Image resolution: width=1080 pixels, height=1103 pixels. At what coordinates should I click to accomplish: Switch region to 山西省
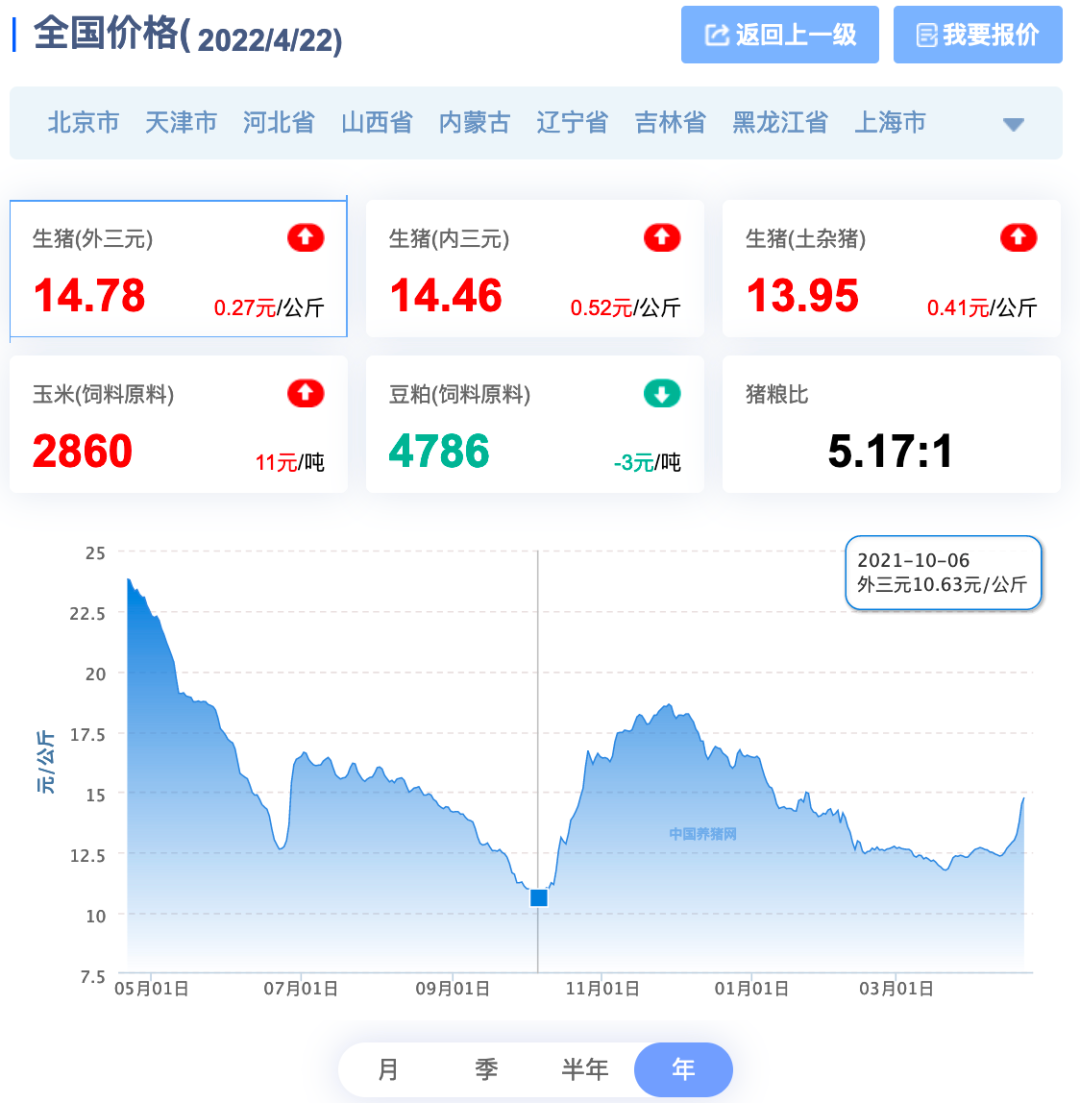(x=377, y=123)
